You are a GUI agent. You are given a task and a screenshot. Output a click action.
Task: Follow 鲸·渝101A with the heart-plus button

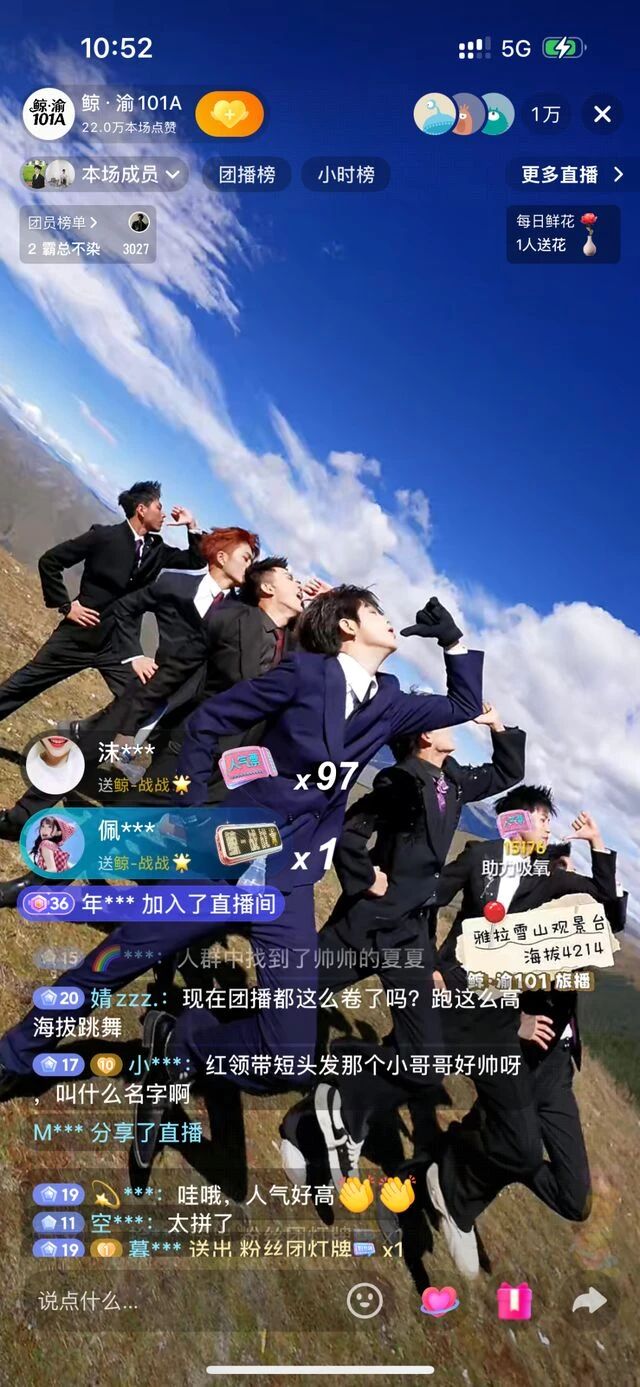(229, 114)
